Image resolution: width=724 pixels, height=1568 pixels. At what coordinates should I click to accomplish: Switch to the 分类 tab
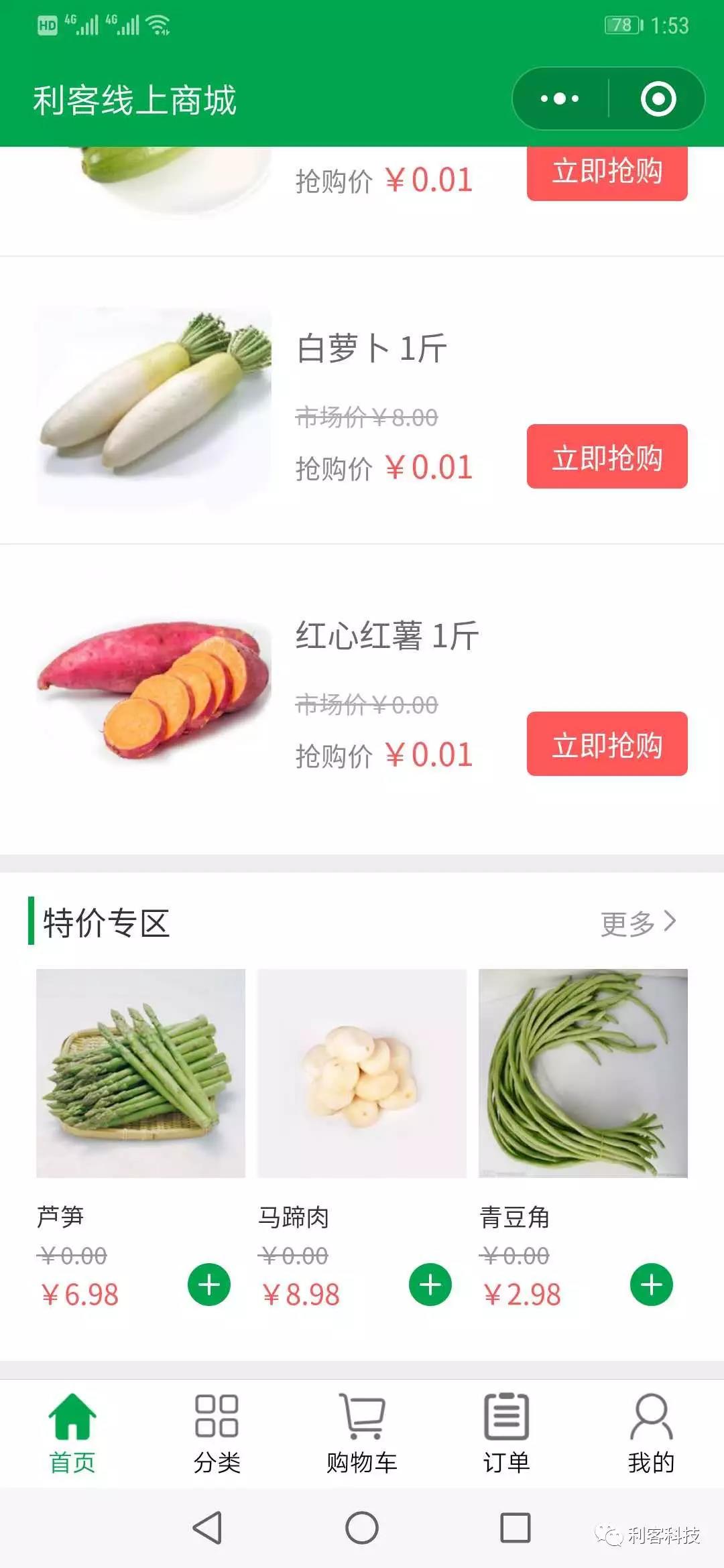coord(217,1434)
